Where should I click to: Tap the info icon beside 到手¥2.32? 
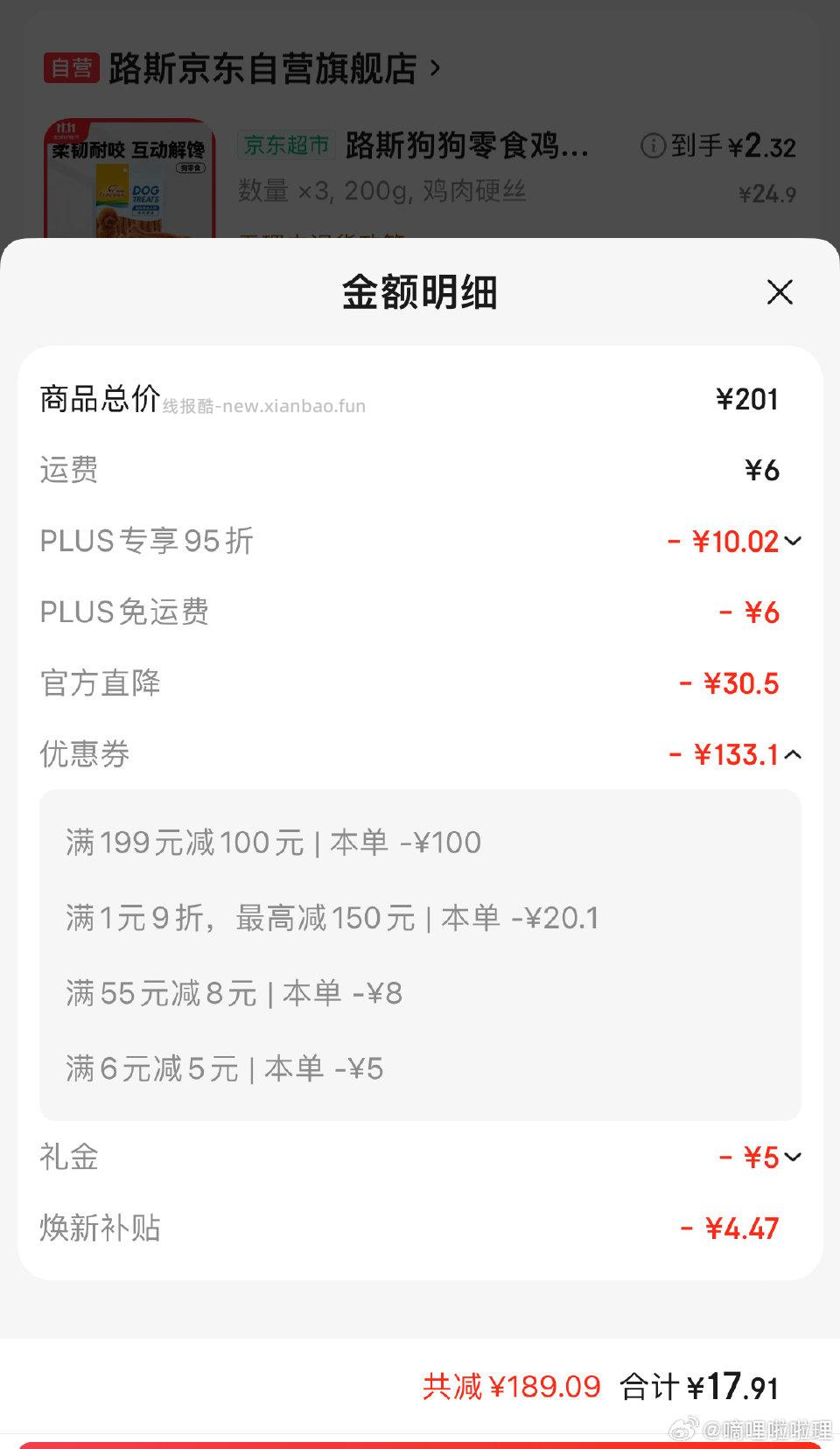click(x=653, y=147)
